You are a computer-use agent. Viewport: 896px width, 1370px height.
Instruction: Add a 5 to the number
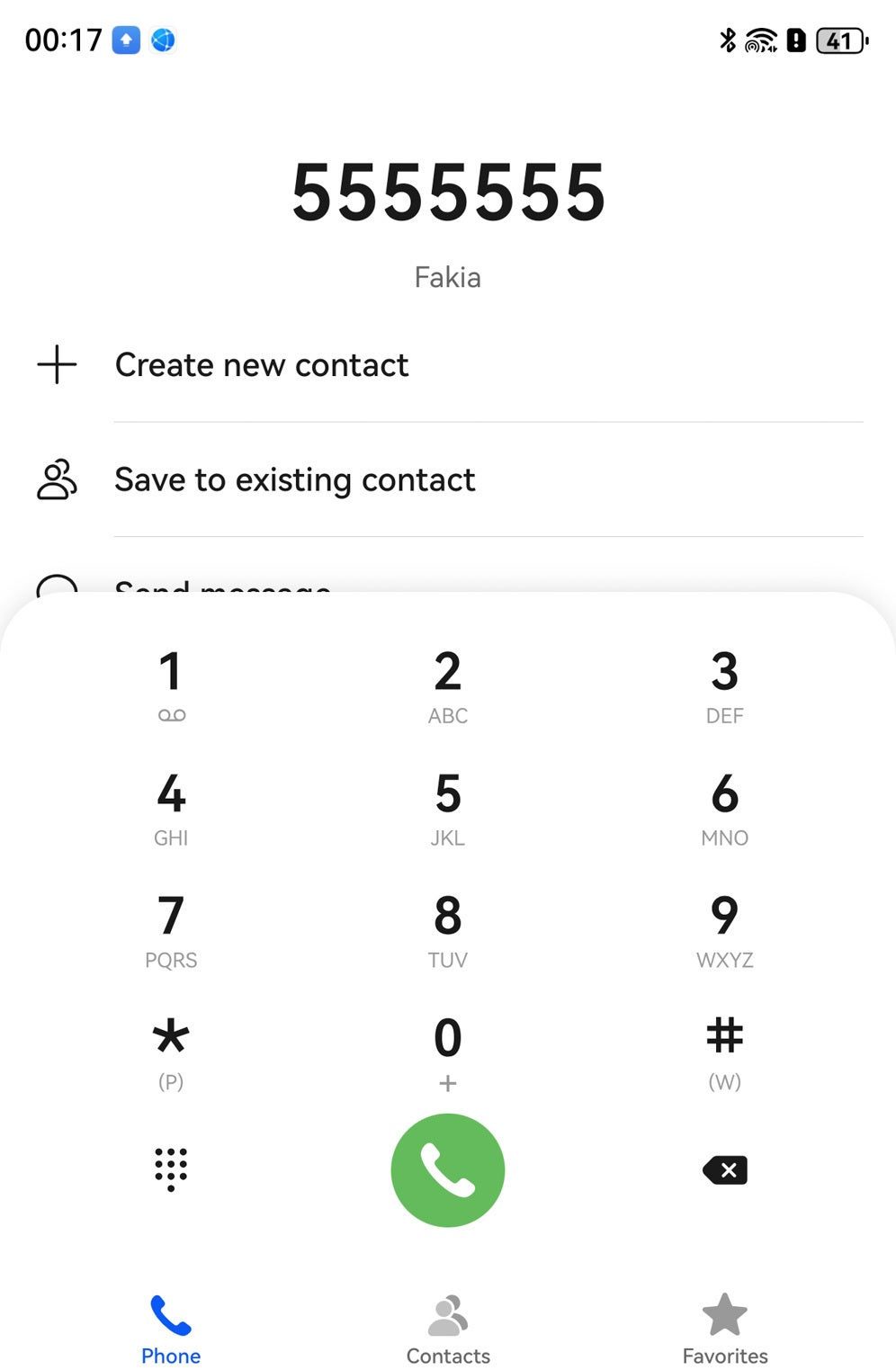pyautogui.click(x=448, y=806)
